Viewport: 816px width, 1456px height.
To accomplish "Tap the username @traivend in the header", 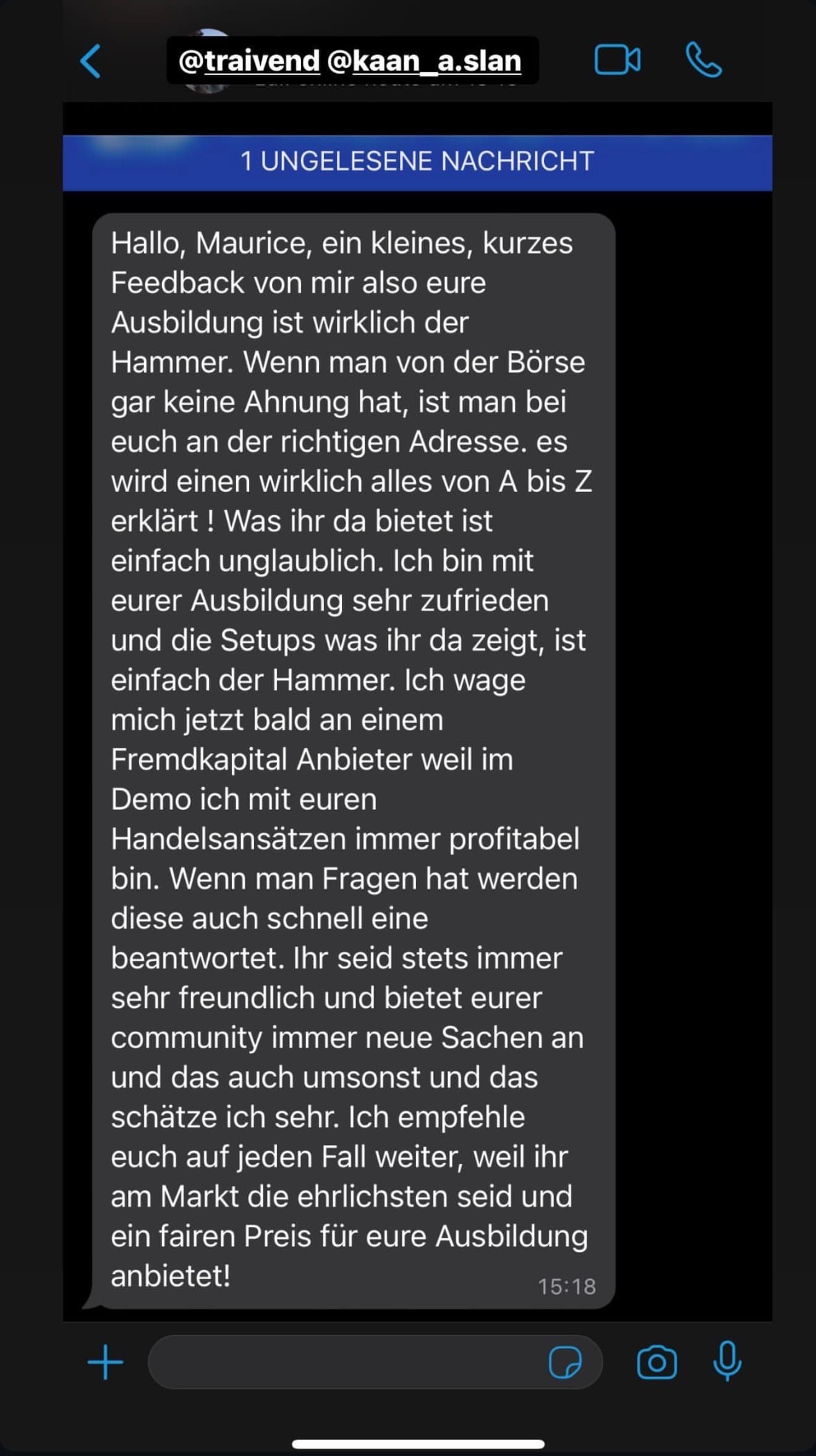I will [250, 60].
